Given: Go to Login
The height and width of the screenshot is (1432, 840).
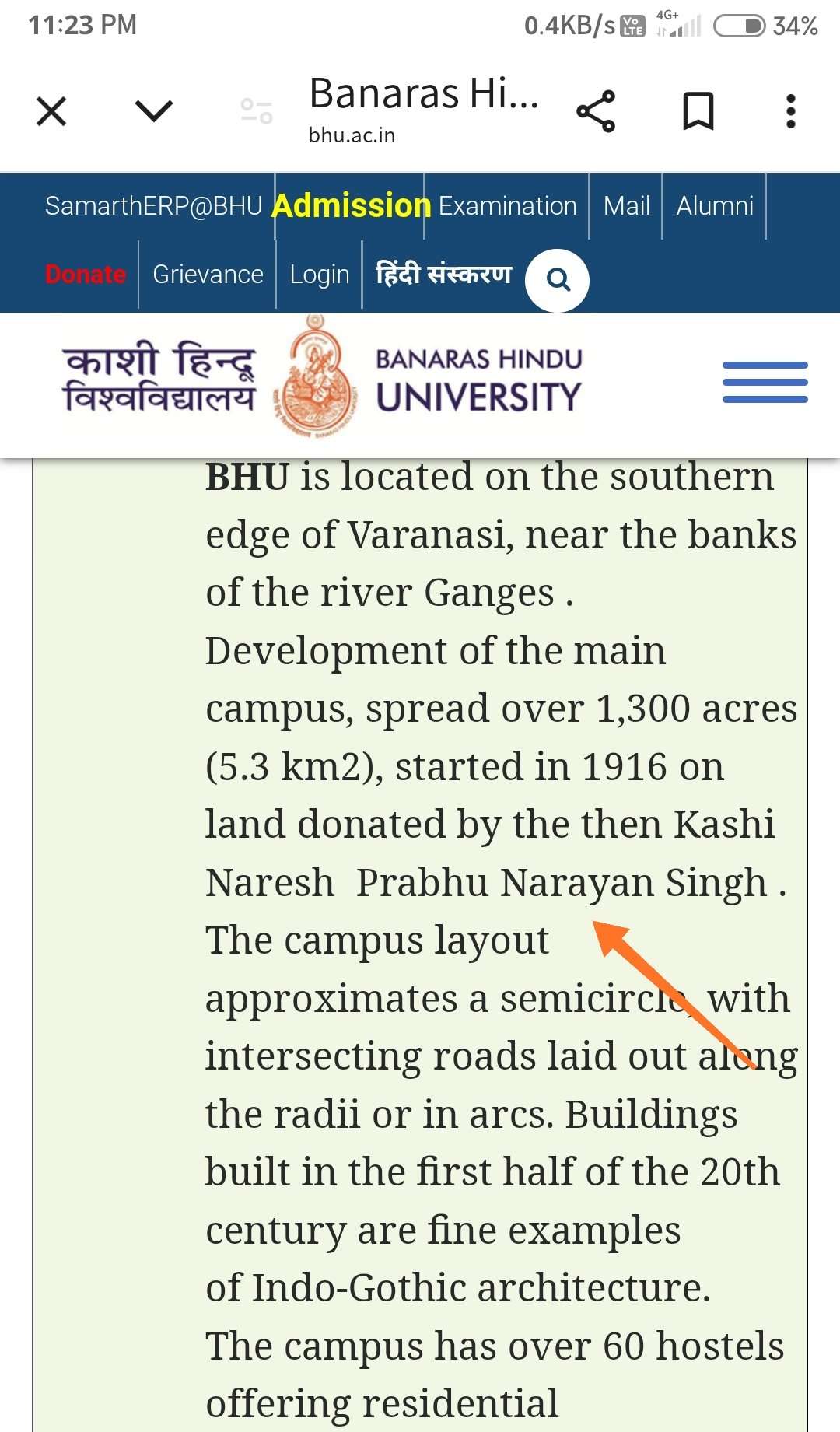Looking at the screenshot, I should (319, 275).
